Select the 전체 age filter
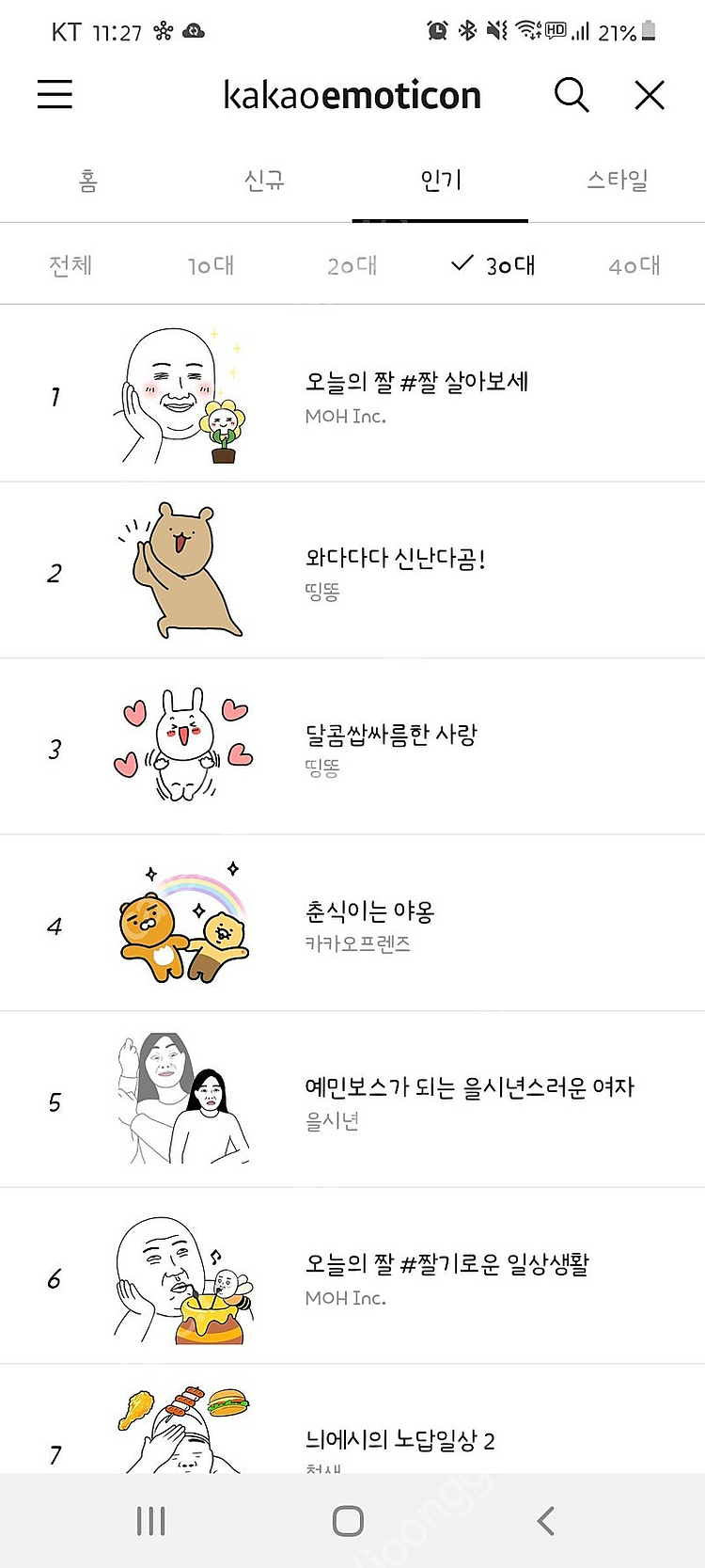This screenshot has height=1568, width=705. 70,266
